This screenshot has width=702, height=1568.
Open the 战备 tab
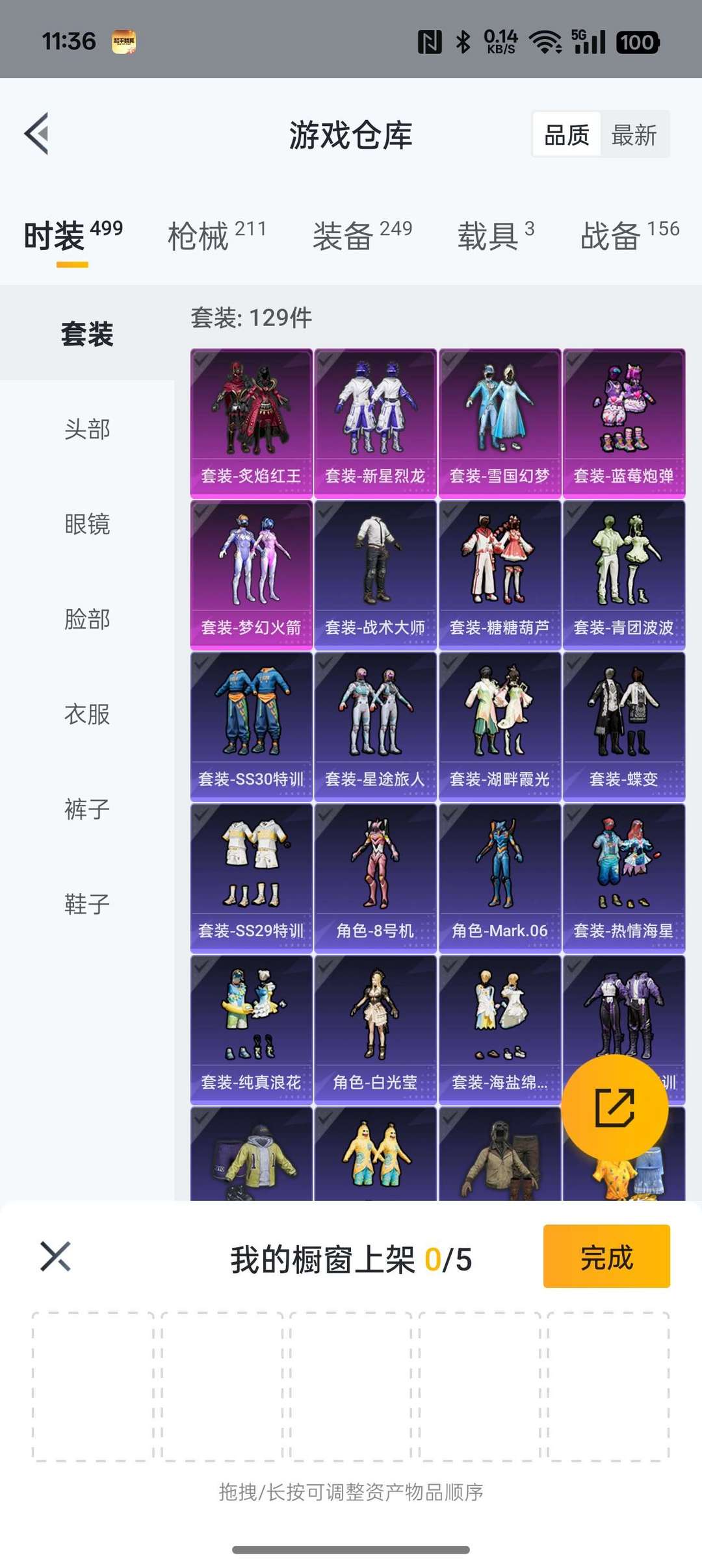coord(629,235)
